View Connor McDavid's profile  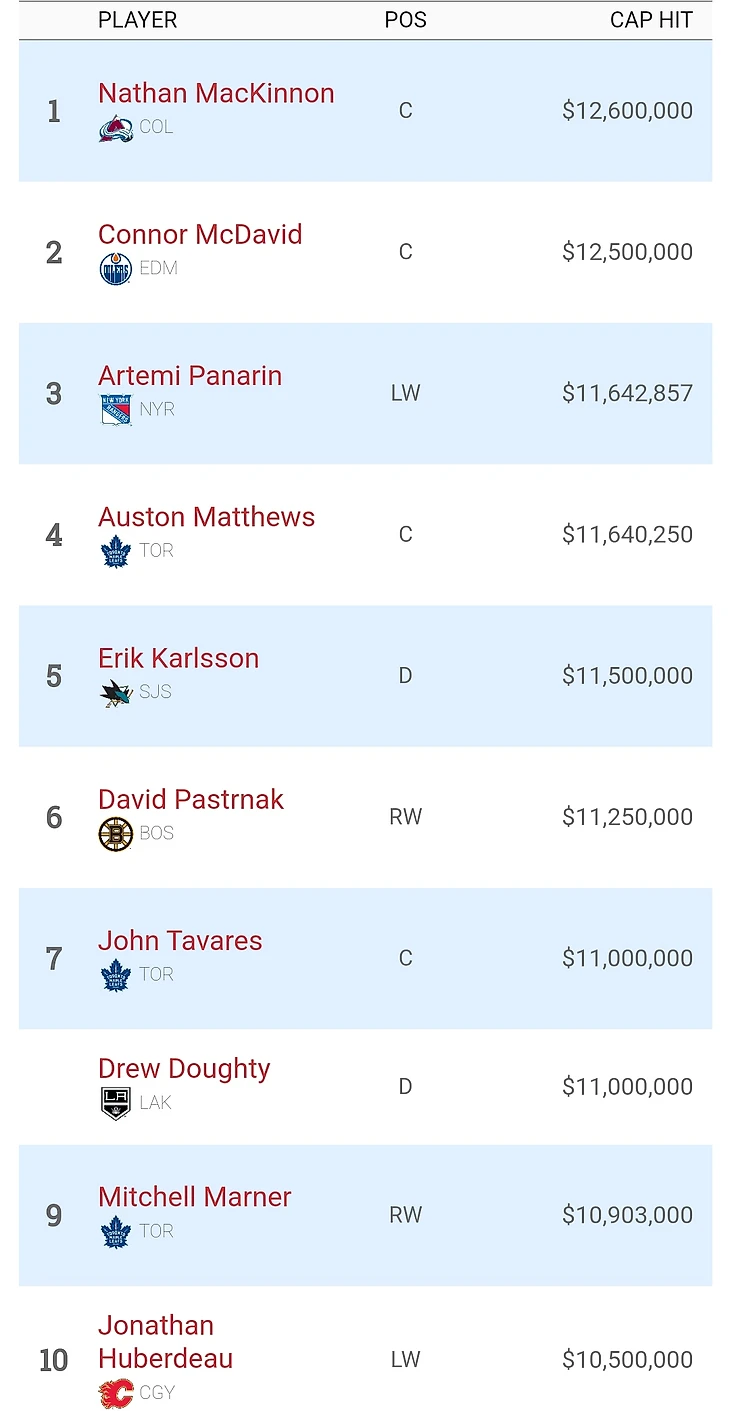pyautogui.click(x=200, y=235)
